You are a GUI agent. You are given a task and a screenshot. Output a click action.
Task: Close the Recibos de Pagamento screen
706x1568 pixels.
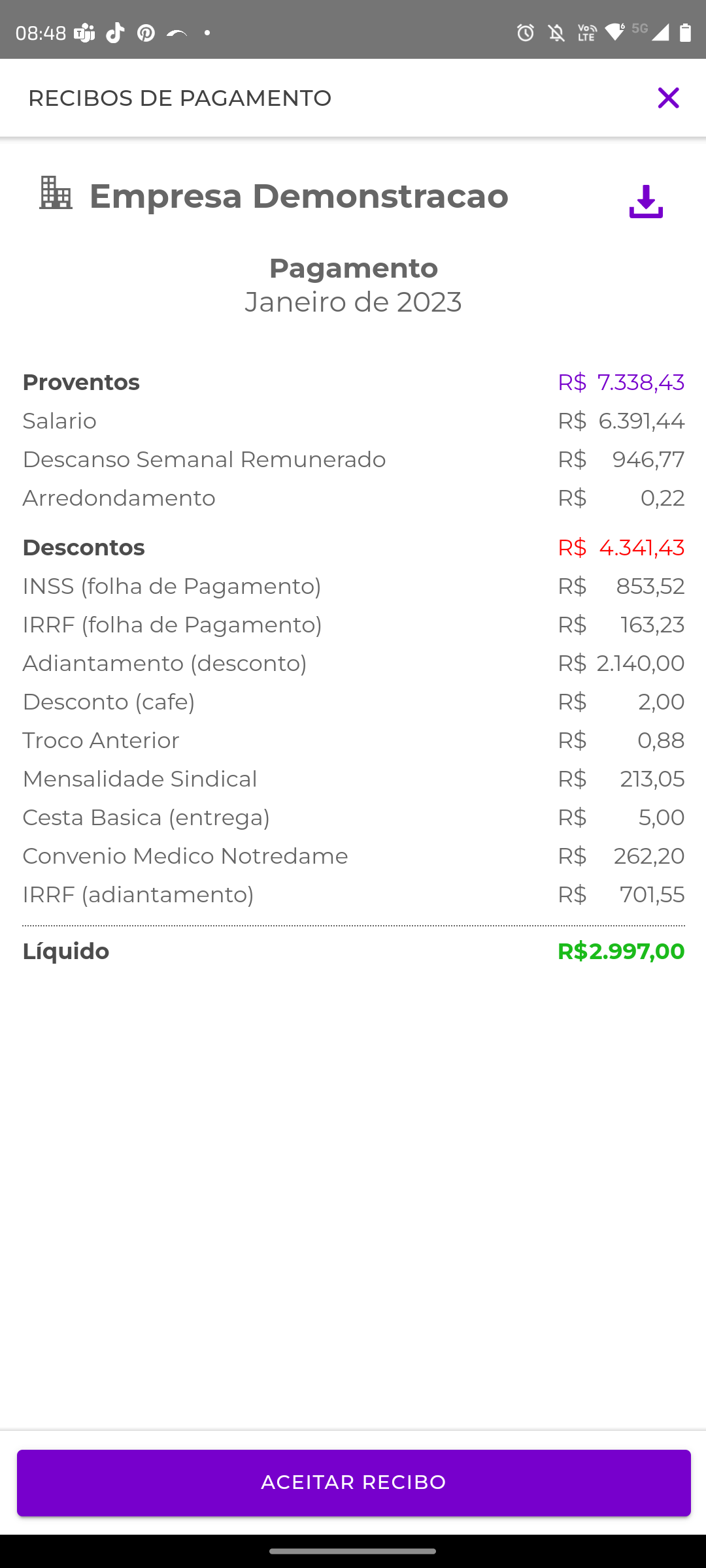coord(668,98)
